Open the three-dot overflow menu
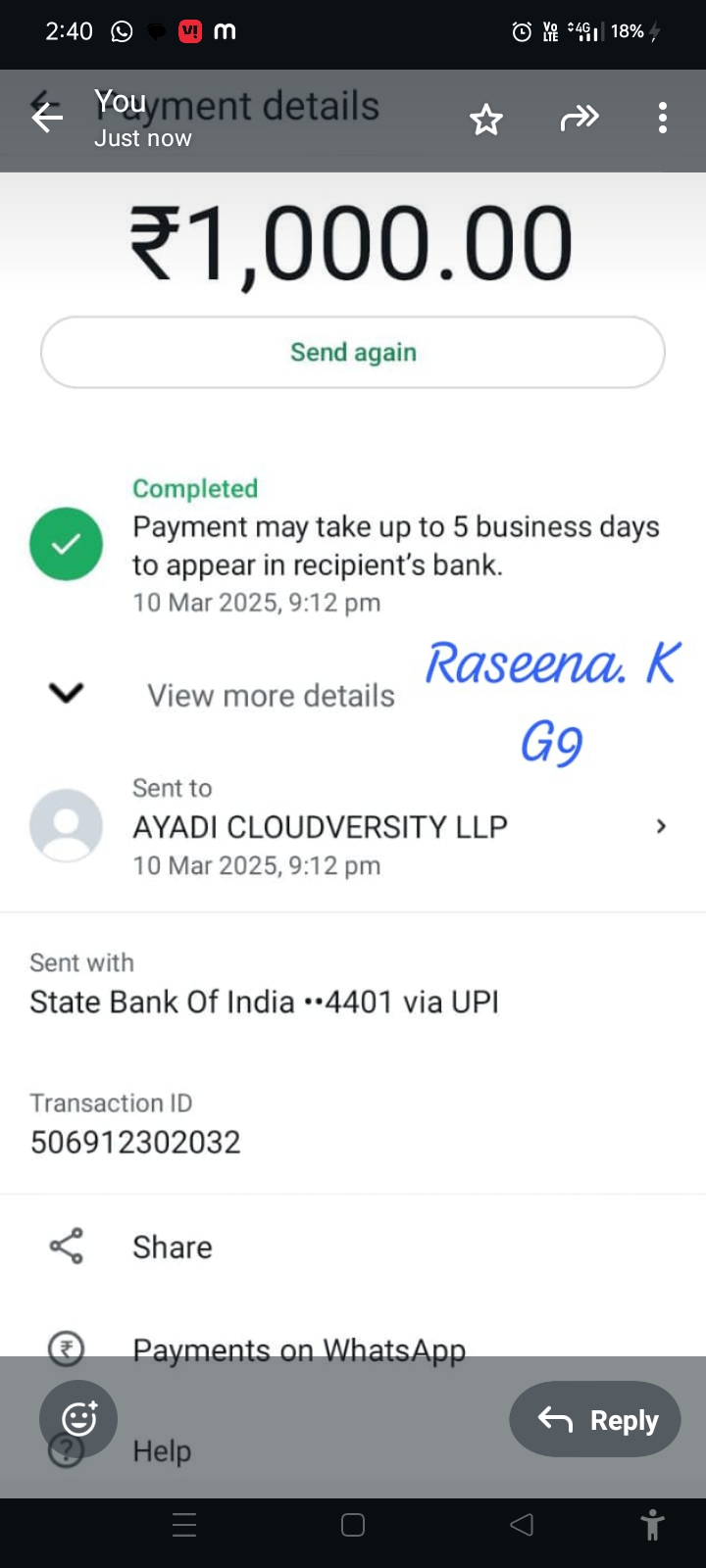 click(663, 119)
